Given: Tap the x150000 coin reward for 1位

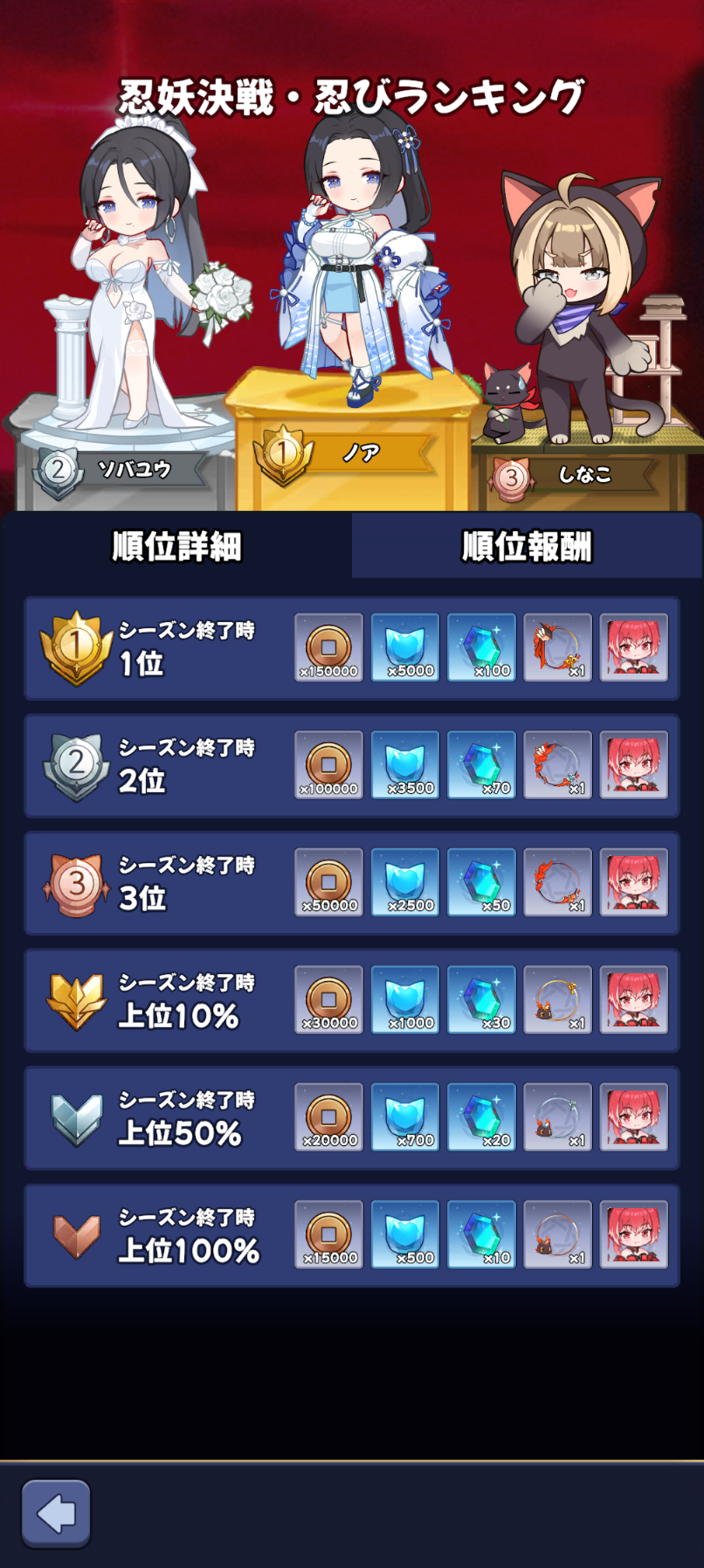Looking at the screenshot, I should tap(328, 647).
